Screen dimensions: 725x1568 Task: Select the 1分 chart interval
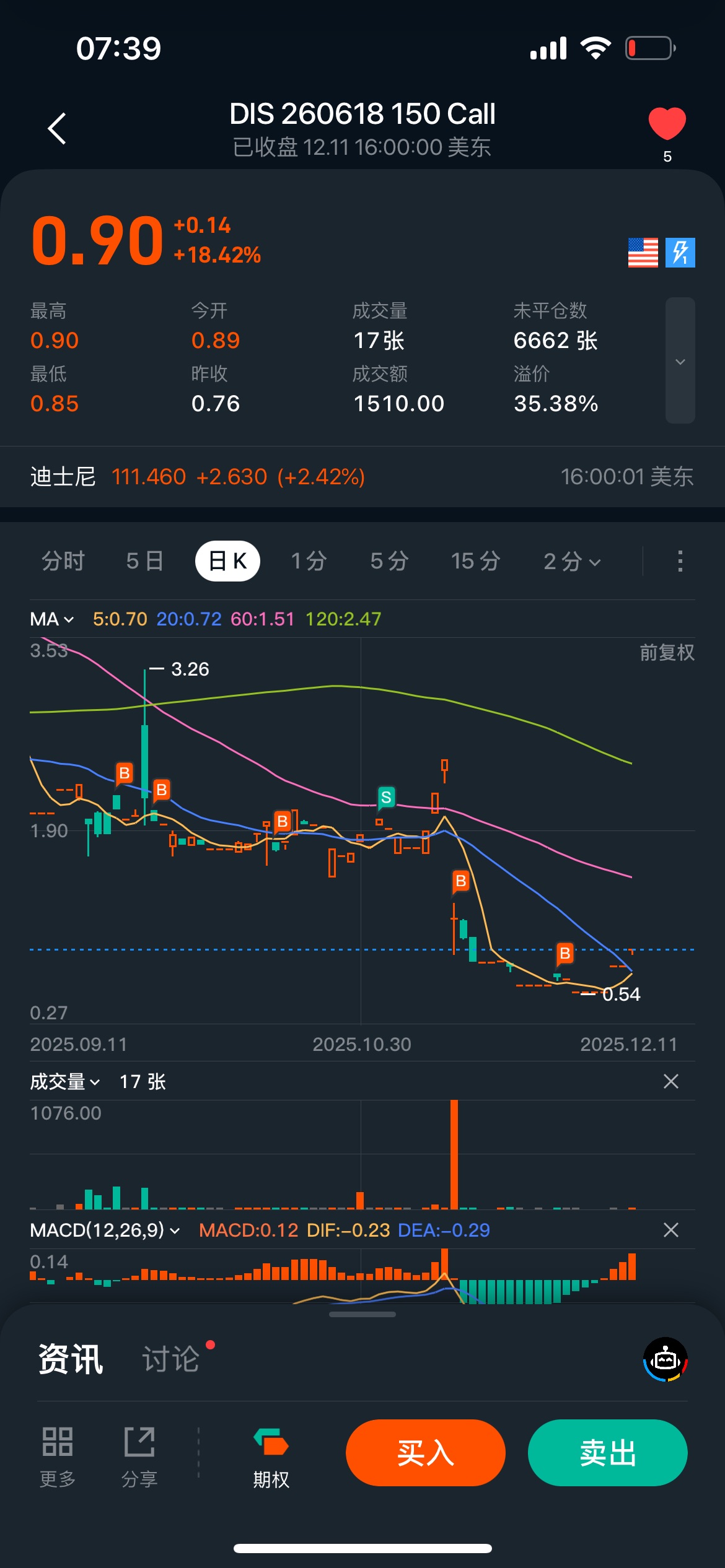(309, 561)
